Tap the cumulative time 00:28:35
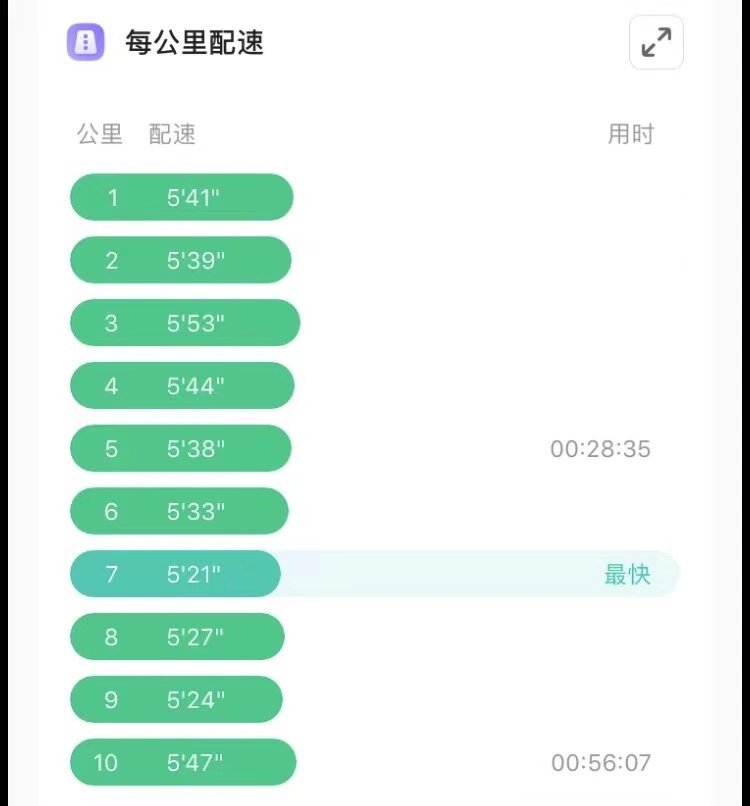 click(599, 449)
